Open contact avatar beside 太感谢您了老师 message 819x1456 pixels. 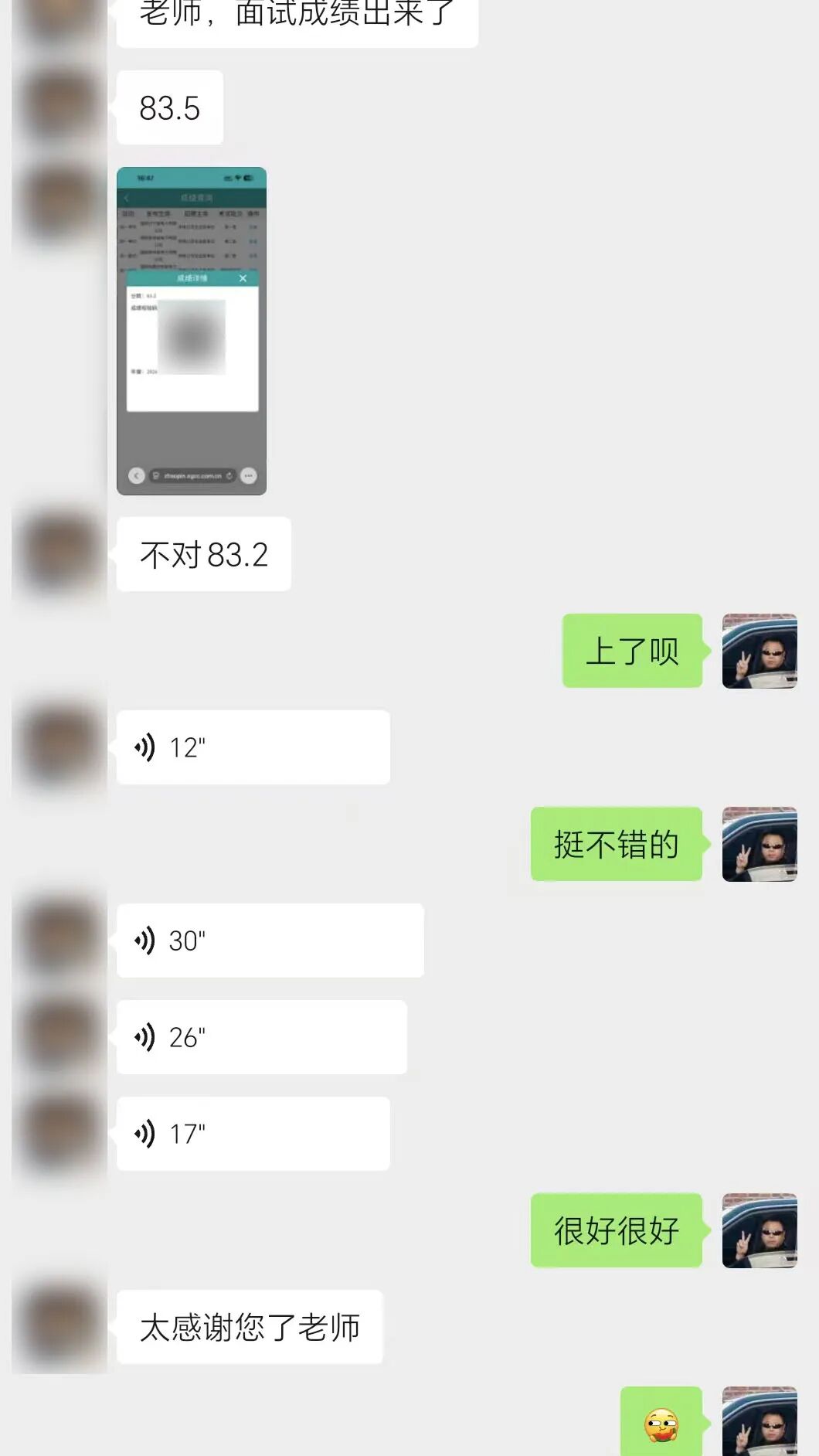pyautogui.click(x=60, y=1326)
